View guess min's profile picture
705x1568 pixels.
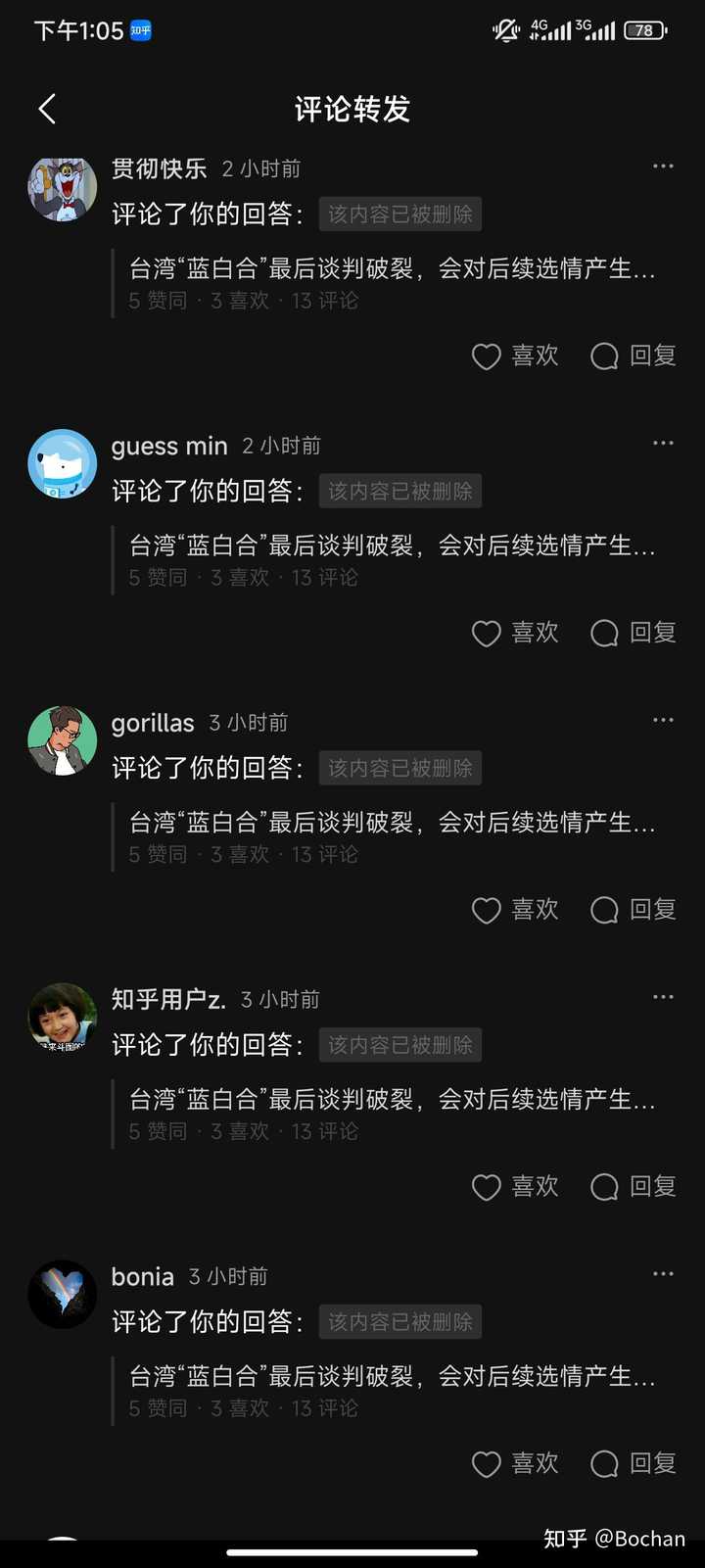62,463
